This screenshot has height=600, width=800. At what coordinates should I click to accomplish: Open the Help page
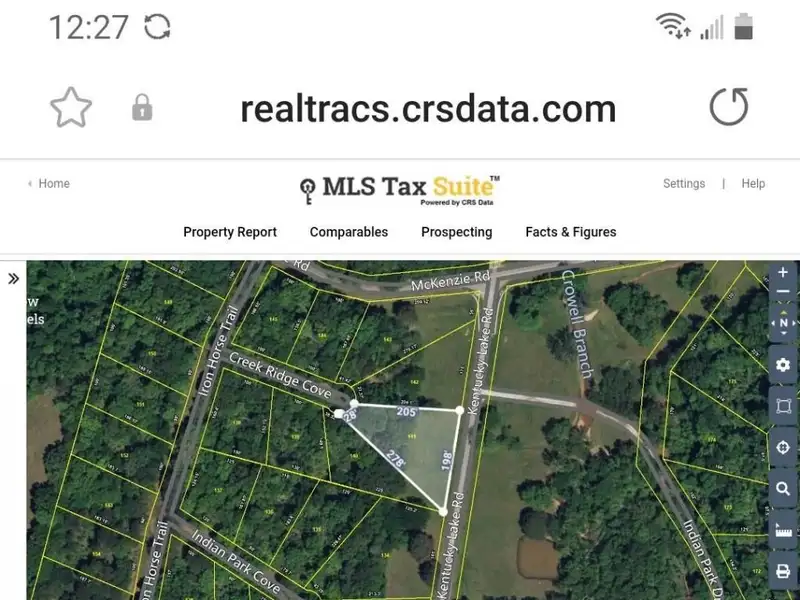[x=753, y=184]
